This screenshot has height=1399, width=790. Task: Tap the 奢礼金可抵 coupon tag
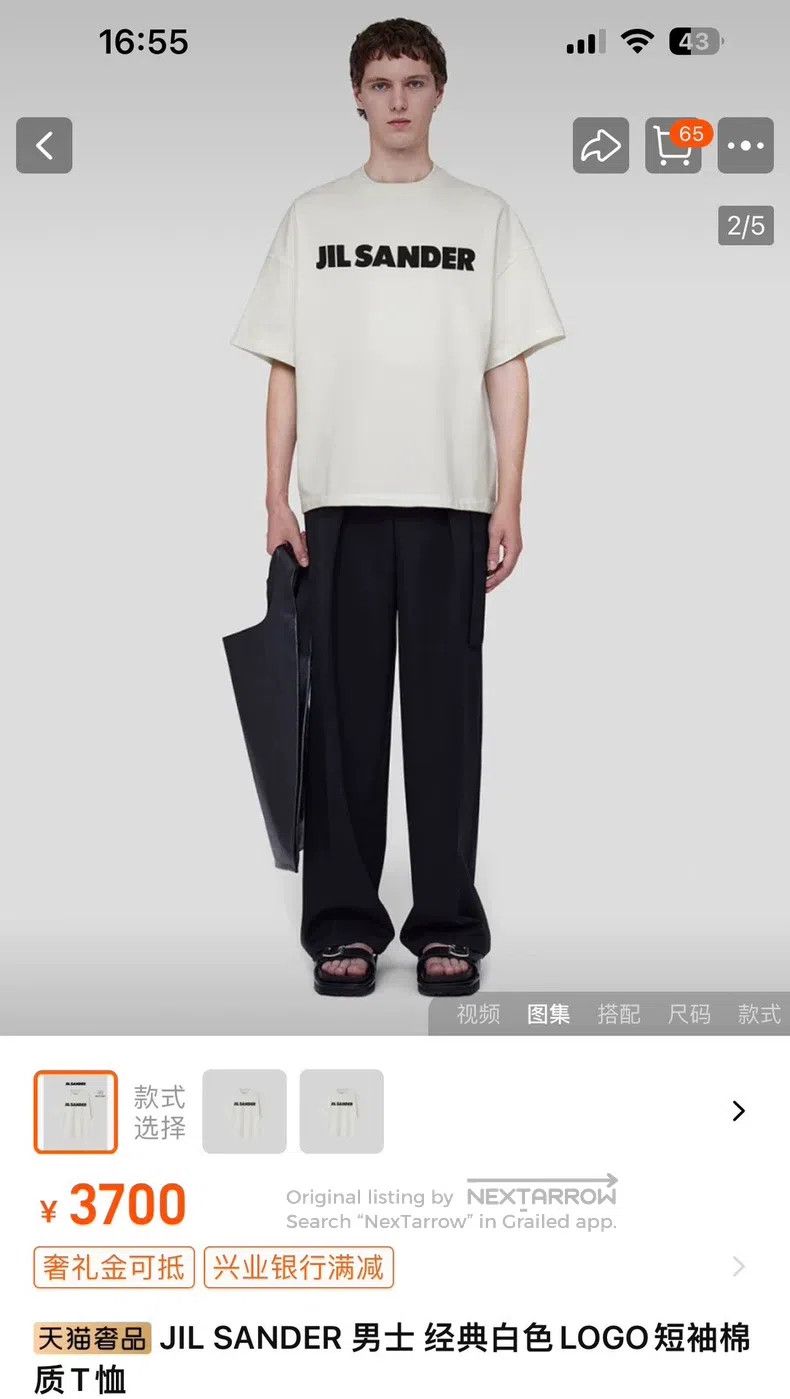[115, 1268]
